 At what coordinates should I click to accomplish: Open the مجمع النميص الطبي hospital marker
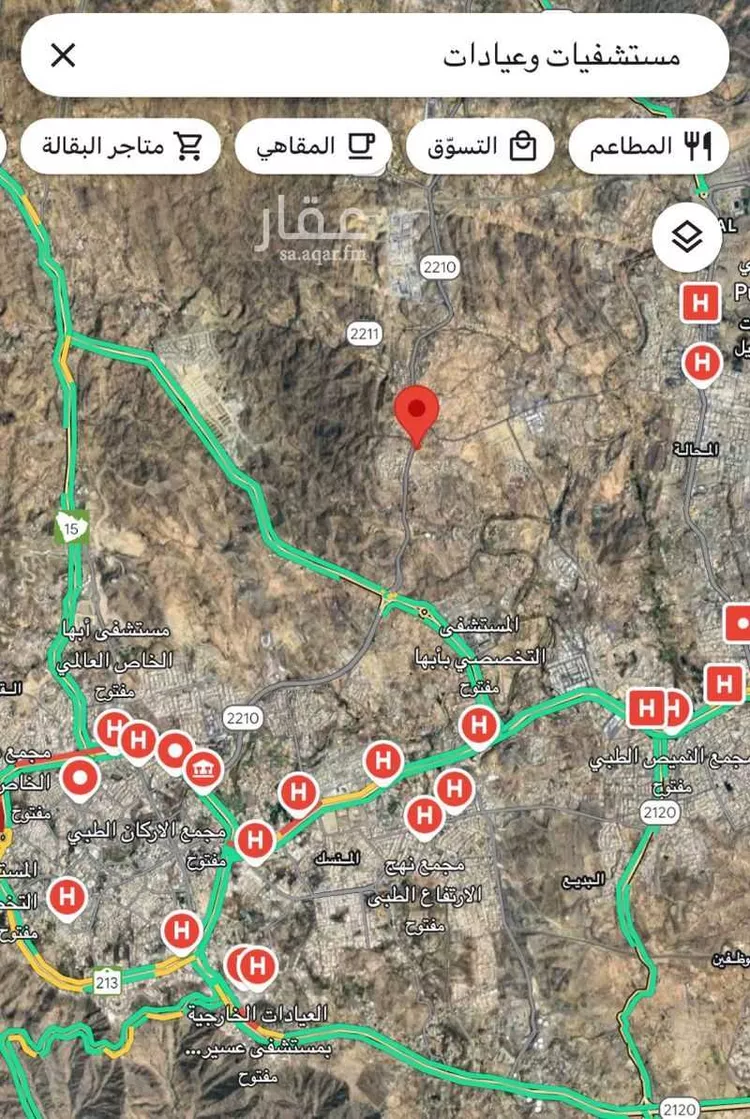(x=646, y=709)
